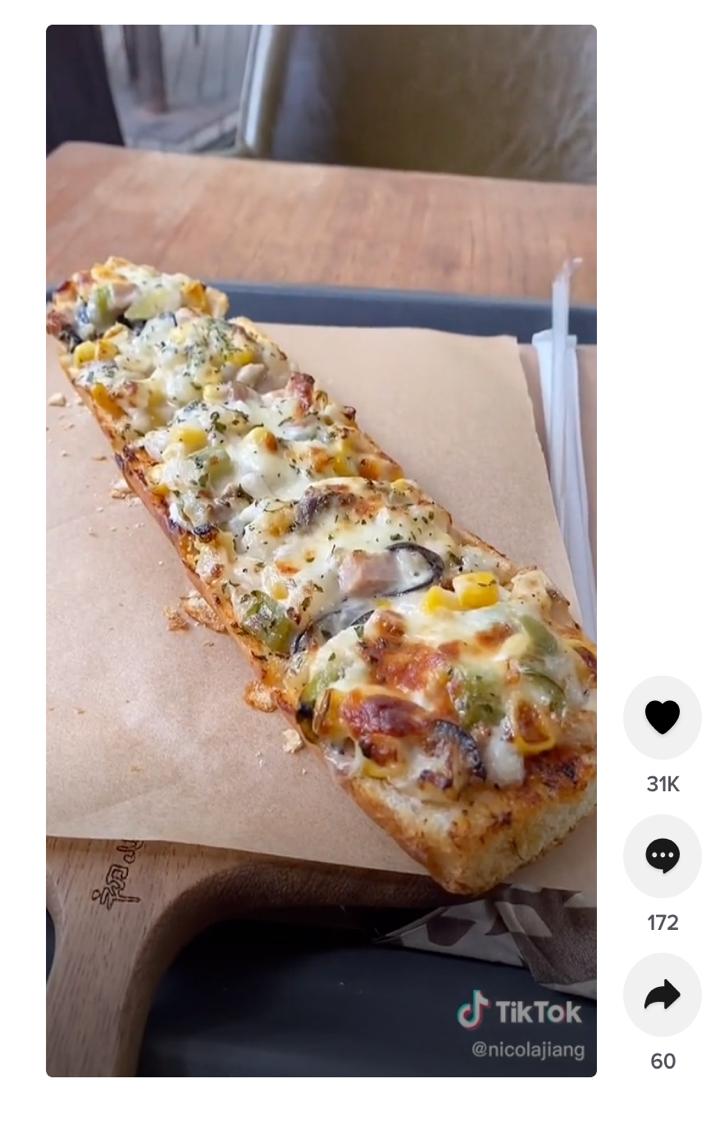Tap the pizza bread video to pause

pos(321,550)
